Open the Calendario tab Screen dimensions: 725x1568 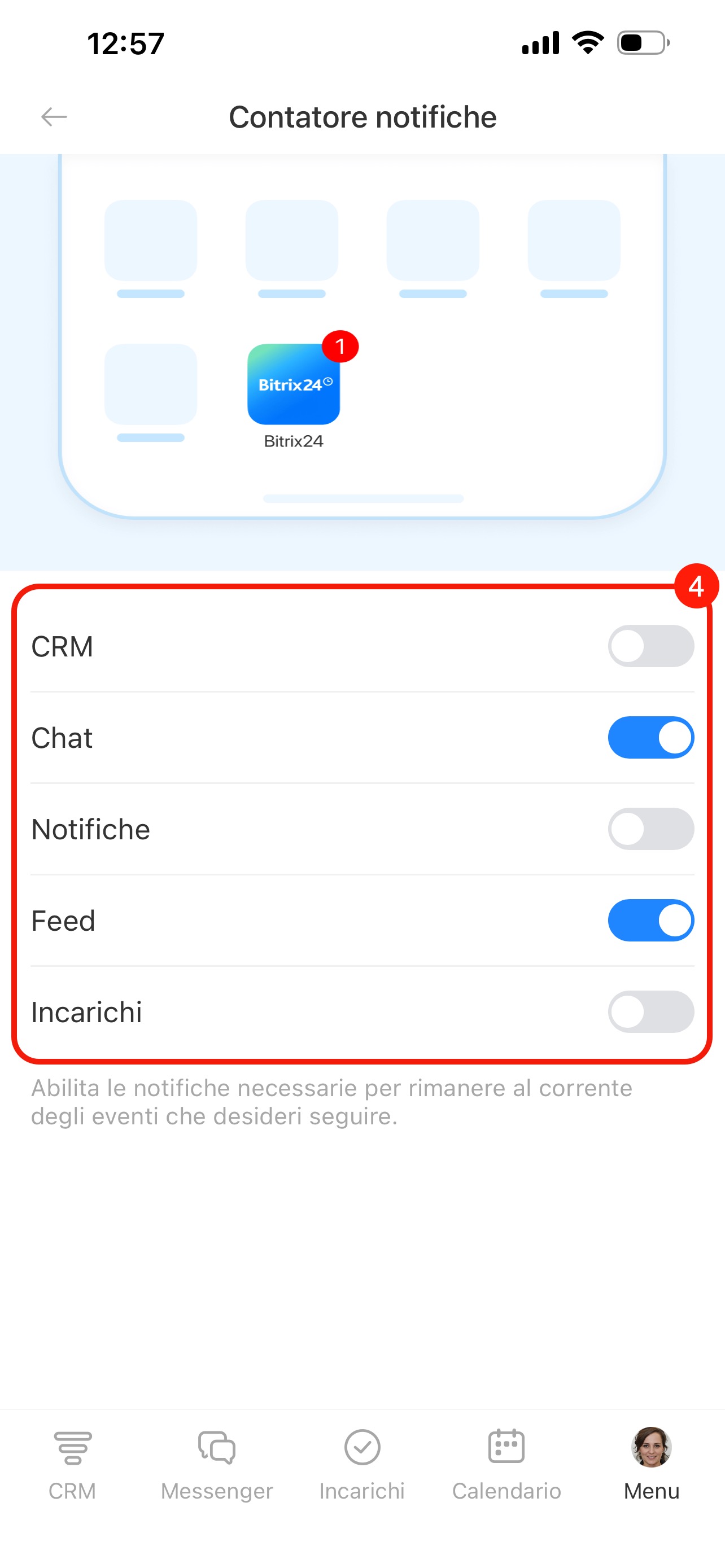coord(506,1464)
